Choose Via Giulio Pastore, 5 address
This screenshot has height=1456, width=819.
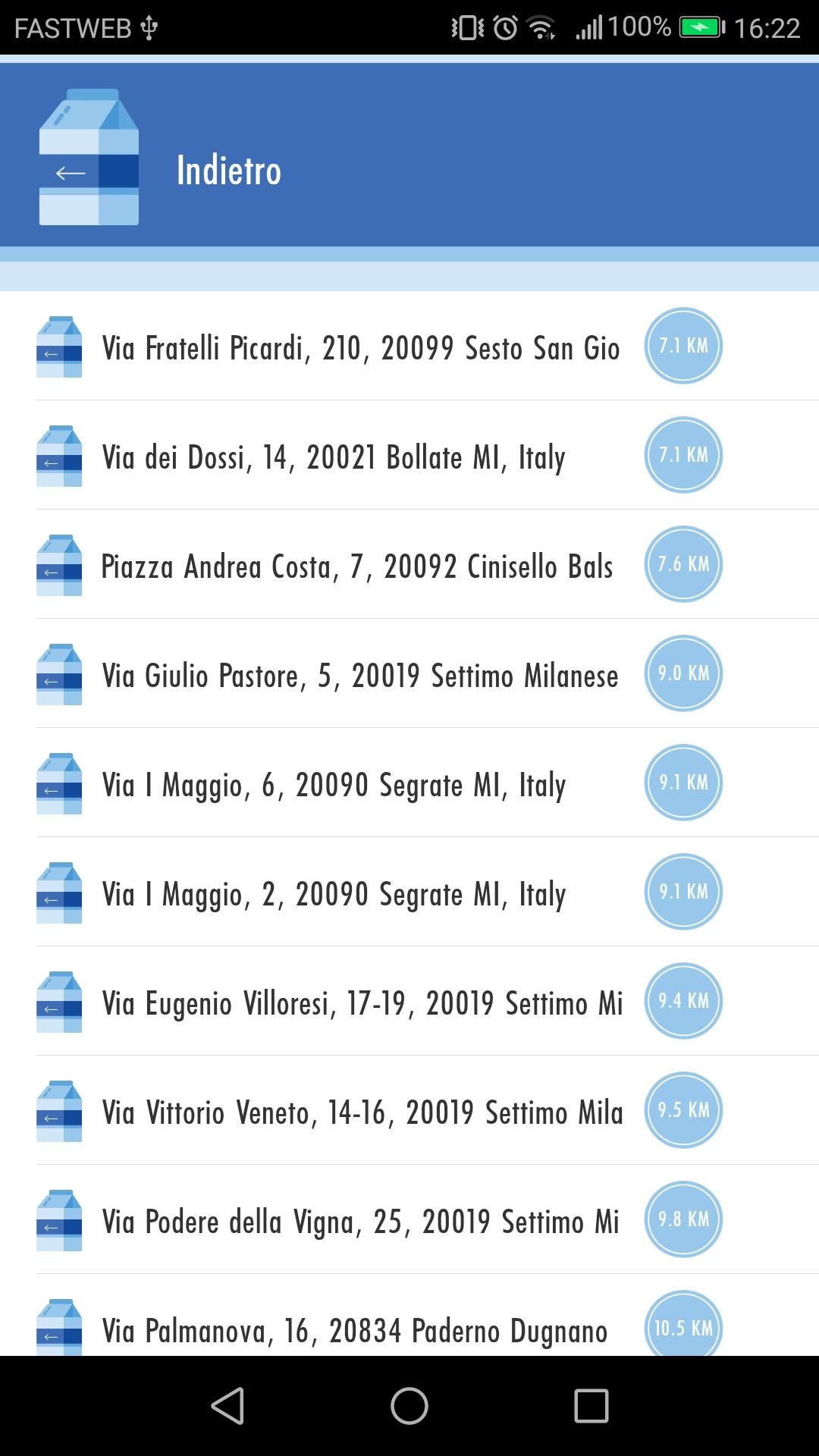(x=360, y=676)
